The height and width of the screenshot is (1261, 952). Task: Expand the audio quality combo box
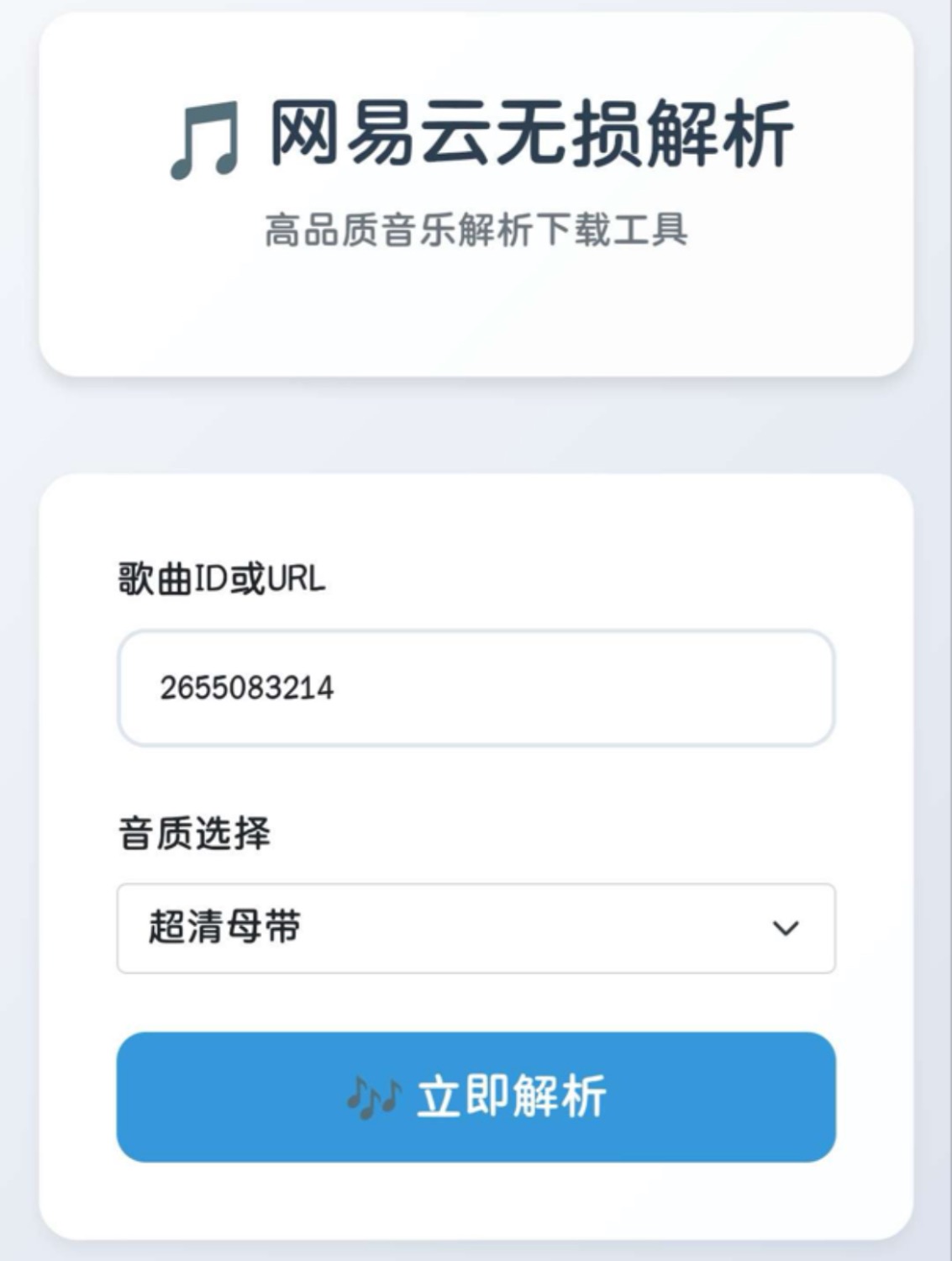click(476, 928)
